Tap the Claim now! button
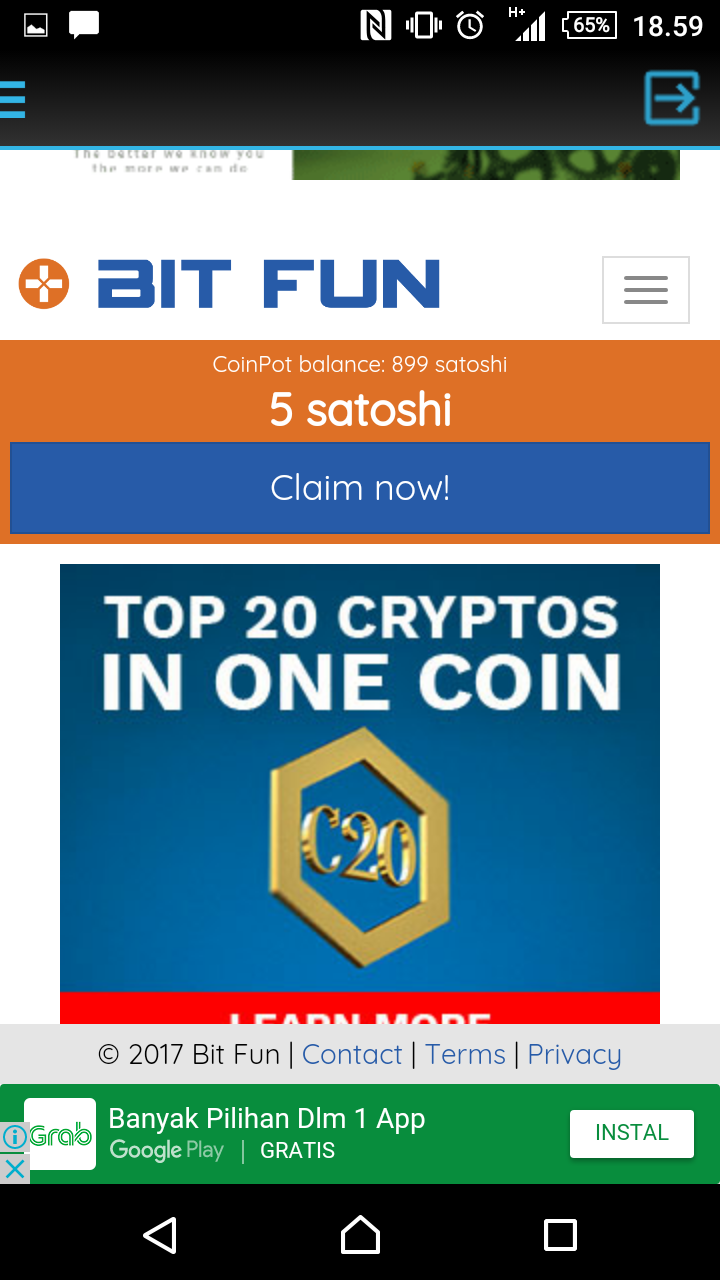 point(360,488)
